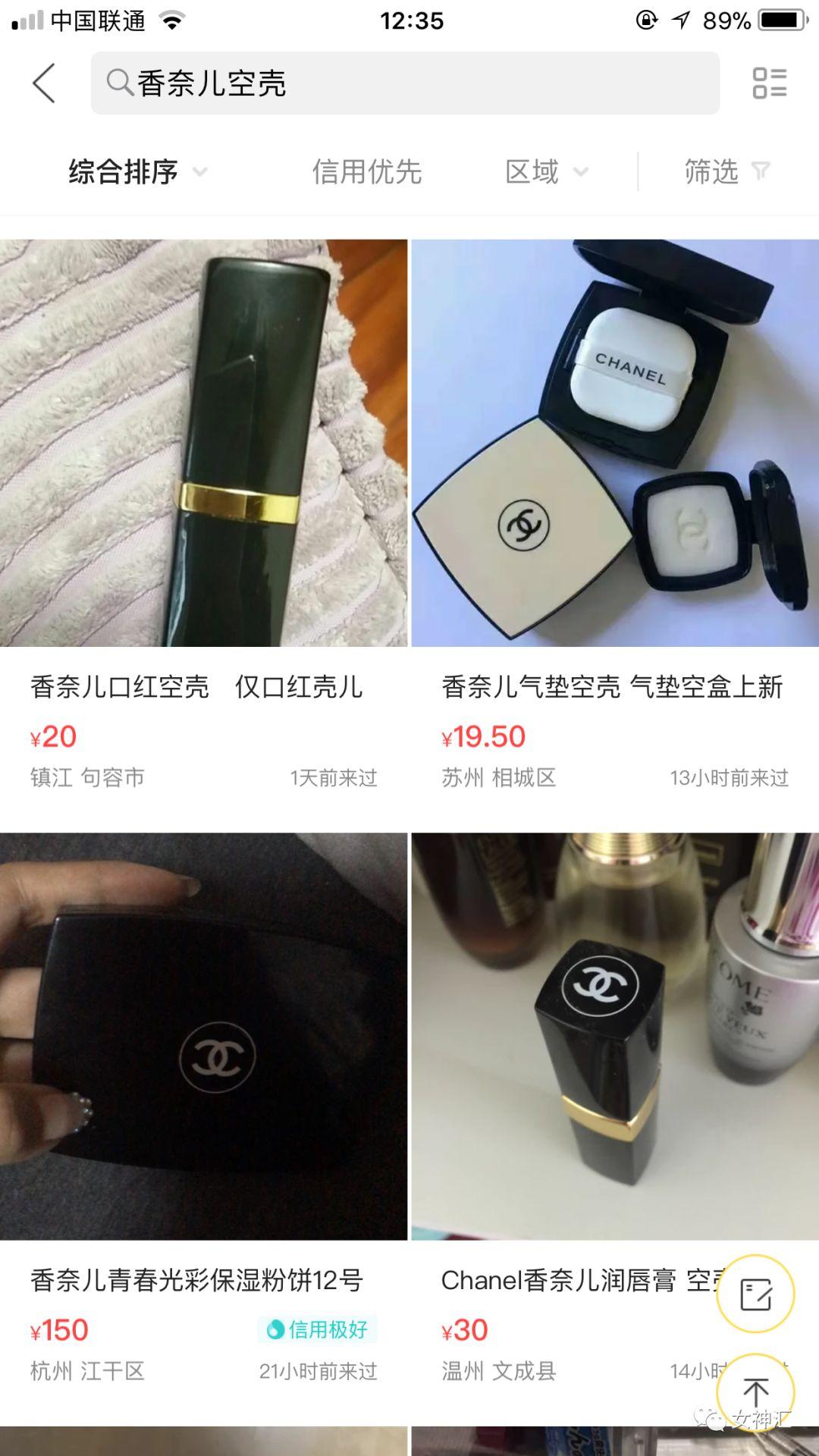
Task: Go back with the top-left arrow
Action: (44, 83)
